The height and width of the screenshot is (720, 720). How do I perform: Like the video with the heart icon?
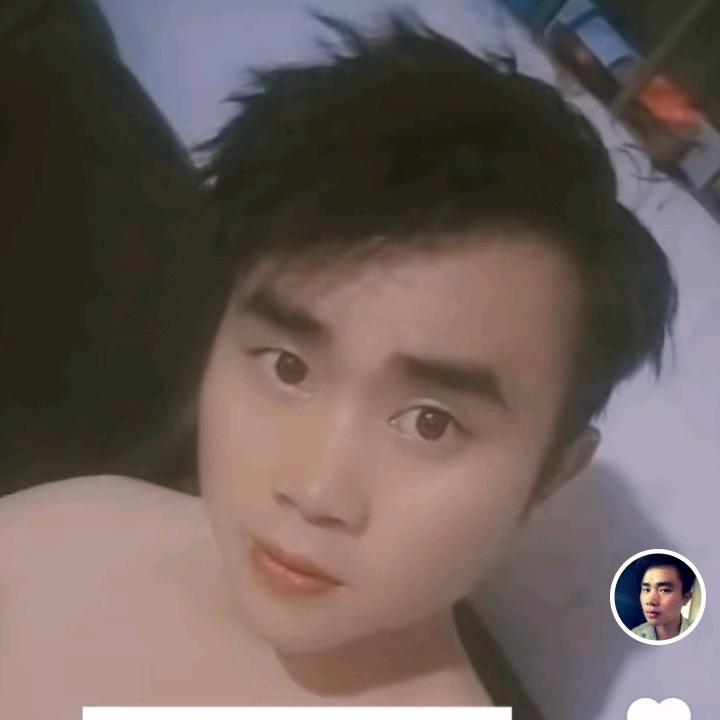click(658, 709)
